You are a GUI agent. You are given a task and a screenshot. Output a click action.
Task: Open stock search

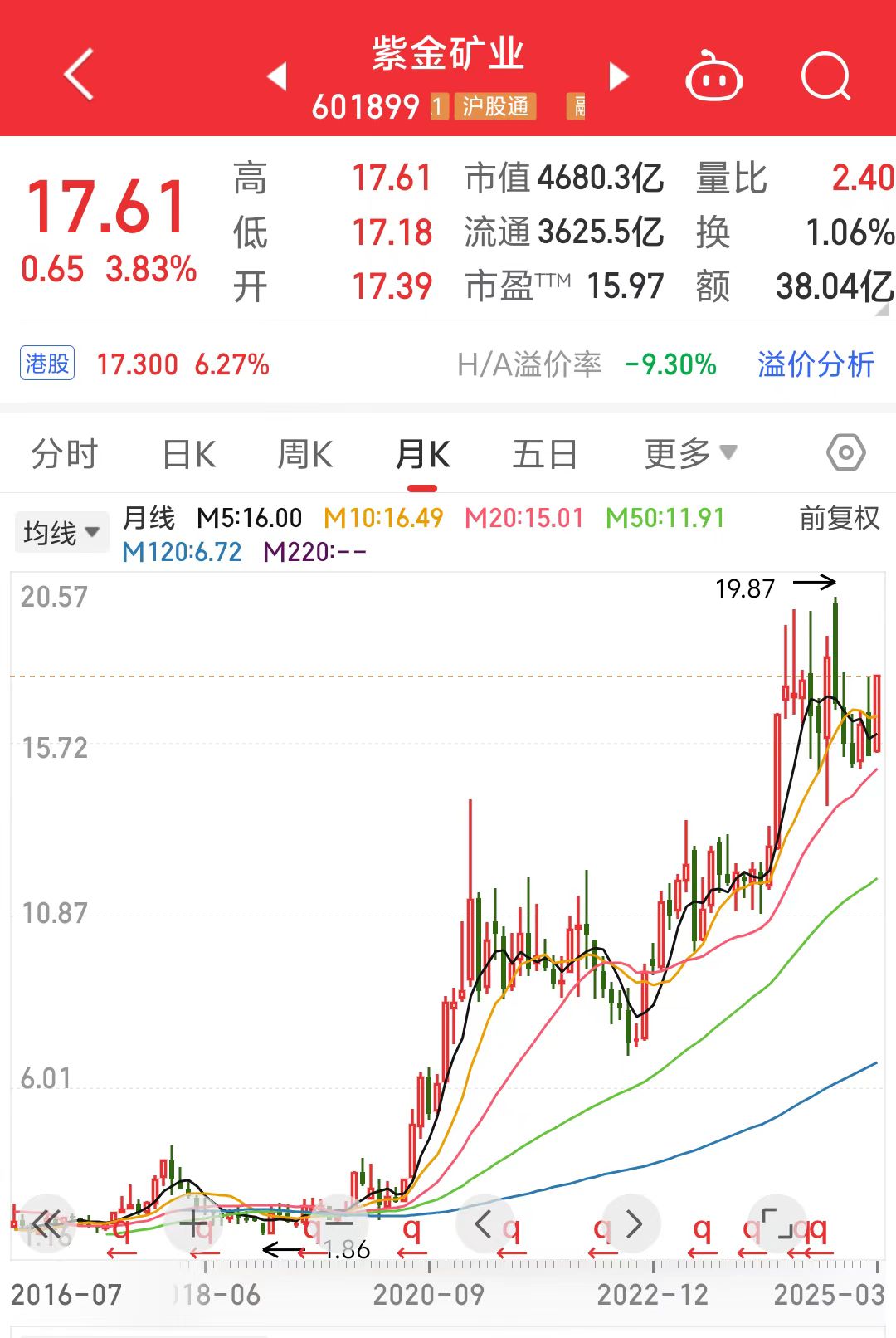825,77
